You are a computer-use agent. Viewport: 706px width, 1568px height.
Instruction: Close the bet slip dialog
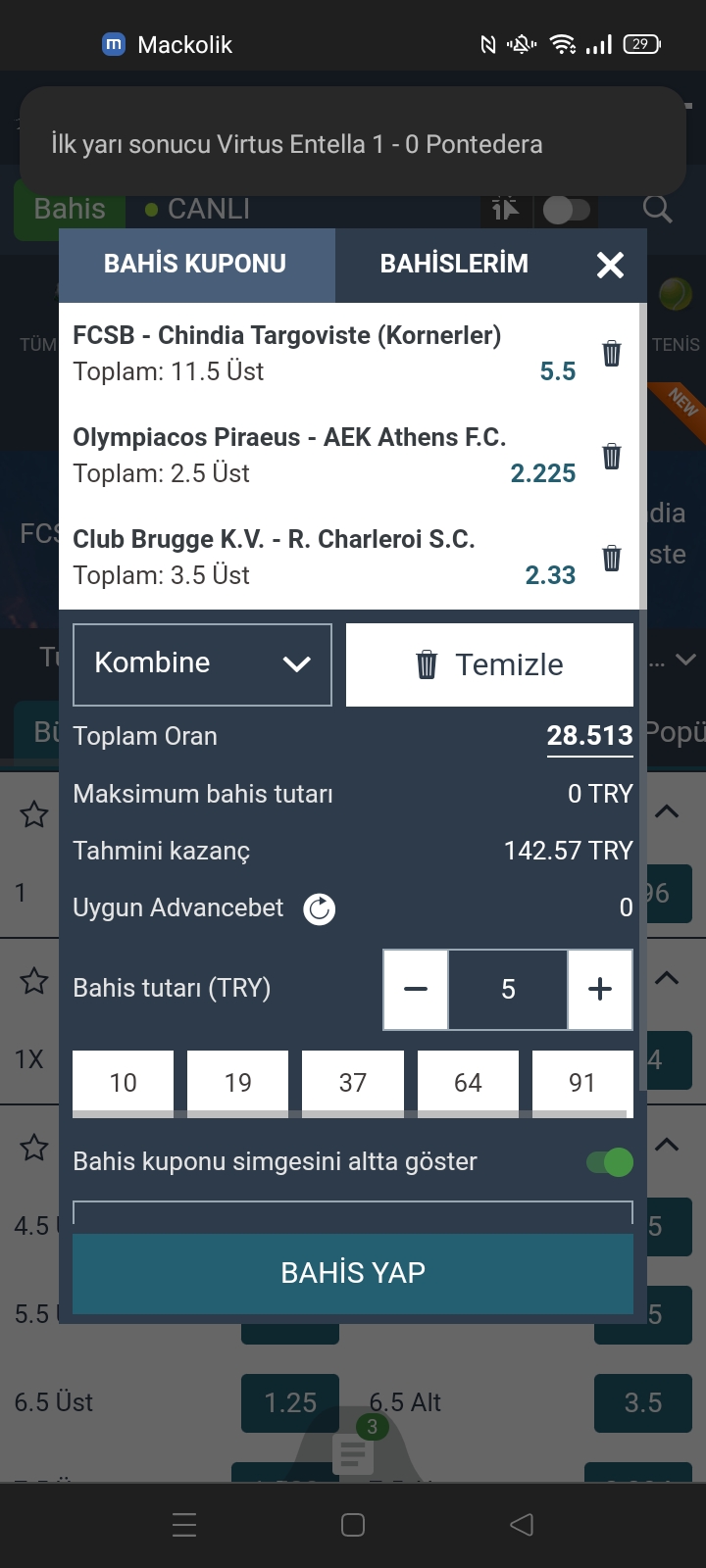click(610, 265)
